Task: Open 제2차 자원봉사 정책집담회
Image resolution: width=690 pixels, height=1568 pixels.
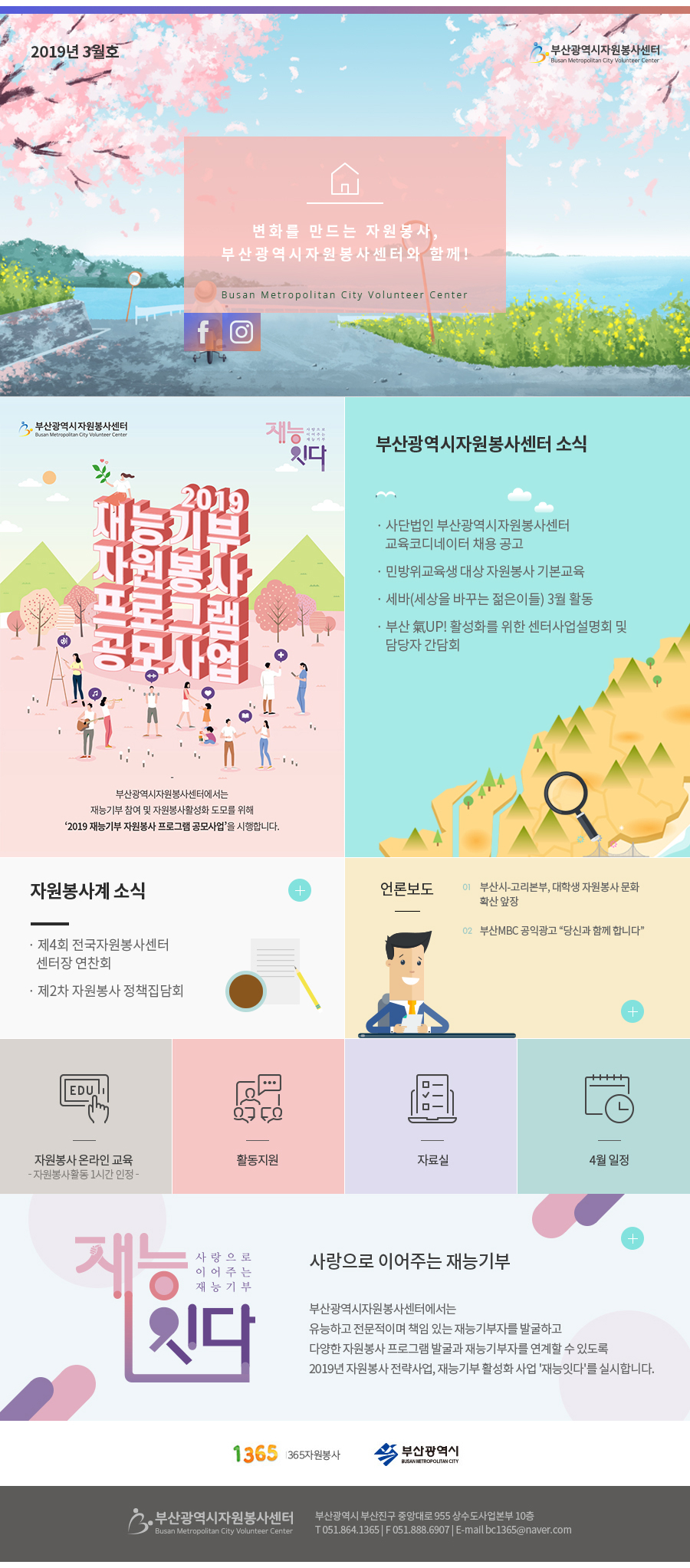Action: (110, 991)
